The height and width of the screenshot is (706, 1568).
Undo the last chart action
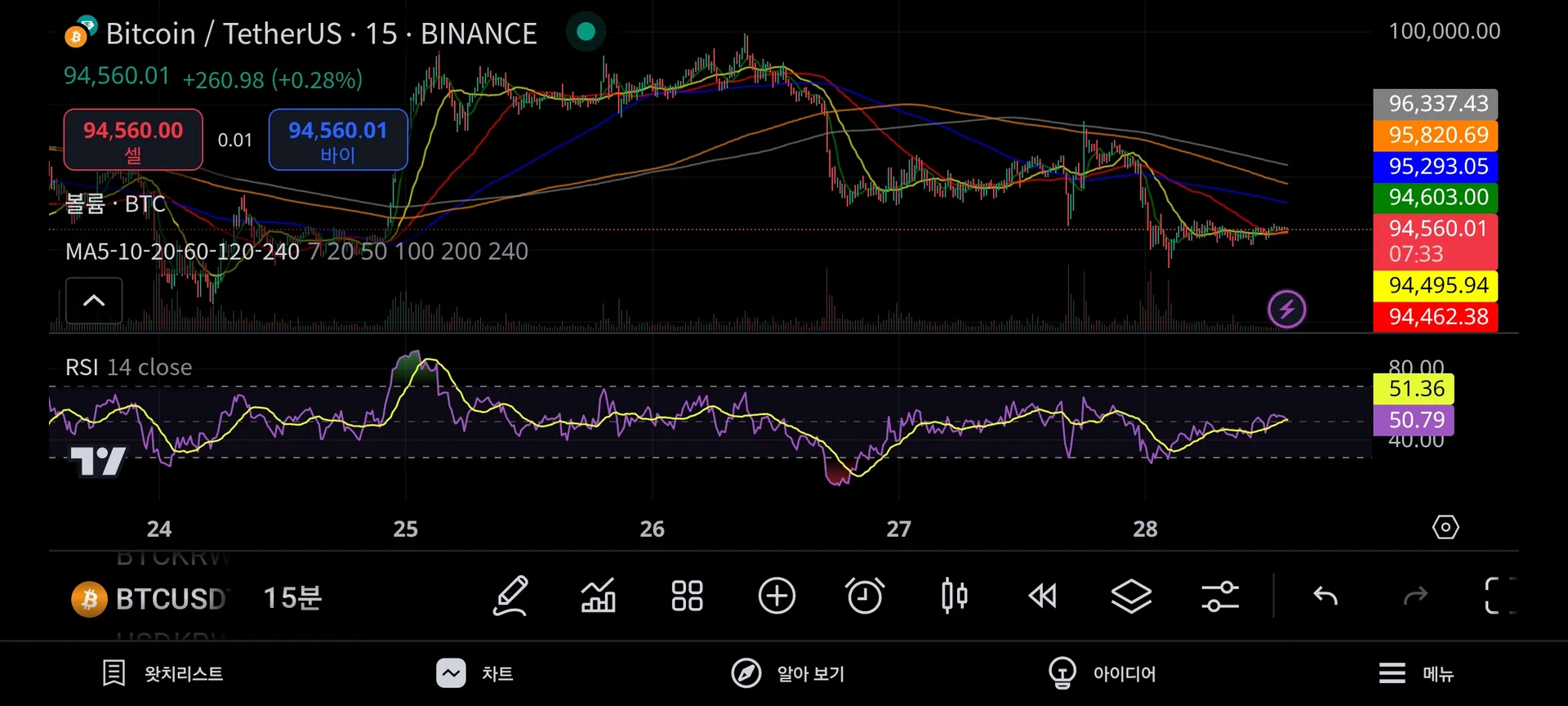pos(1325,596)
